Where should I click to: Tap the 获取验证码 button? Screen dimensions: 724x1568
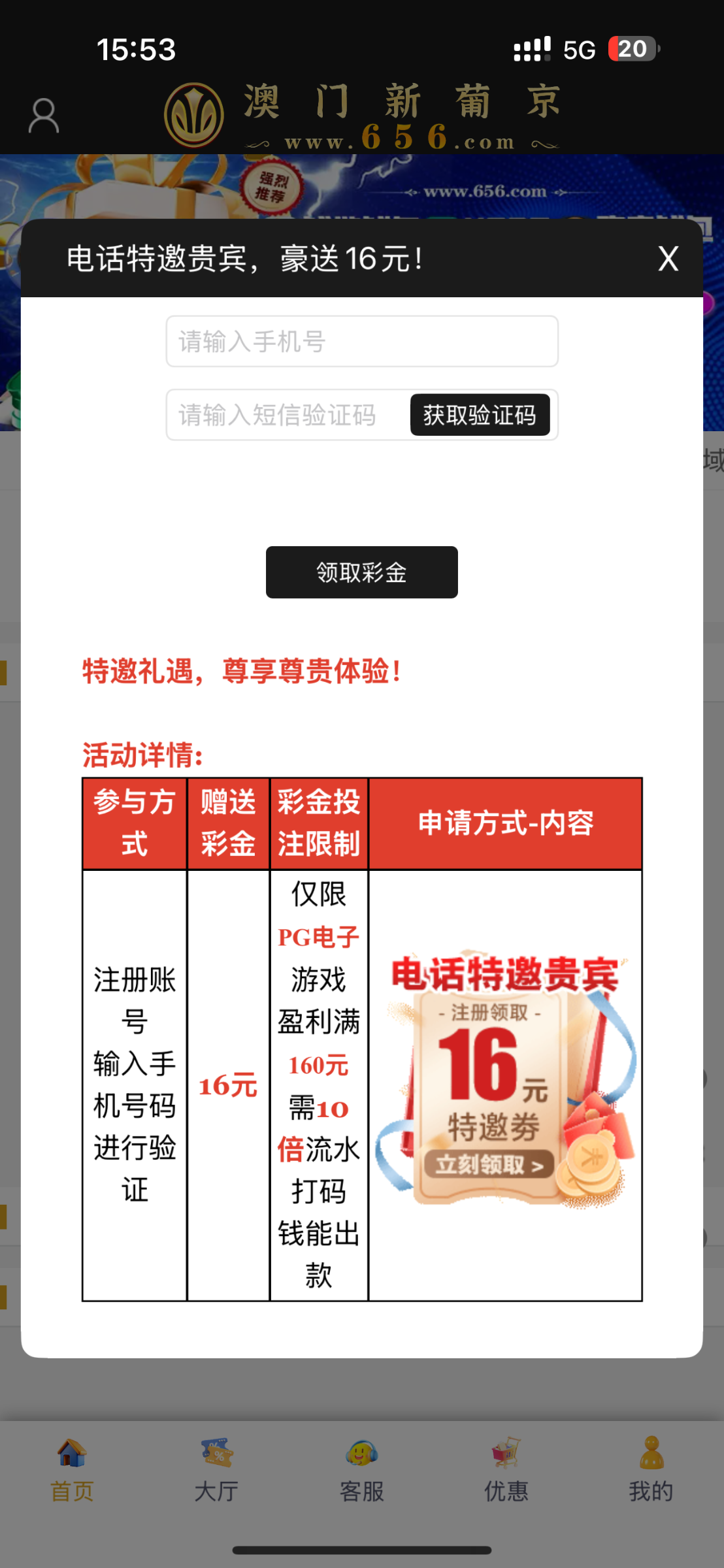pyautogui.click(x=480, y=415)
